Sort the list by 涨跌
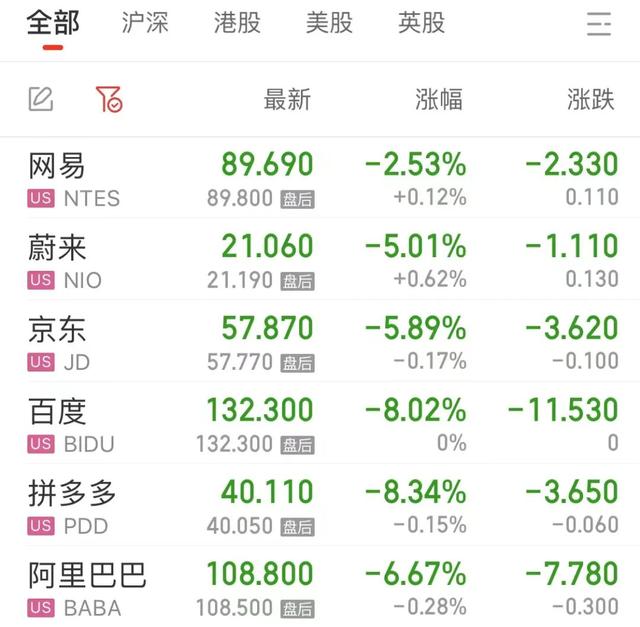The image size is (640, 627). [x=591, y=99]
